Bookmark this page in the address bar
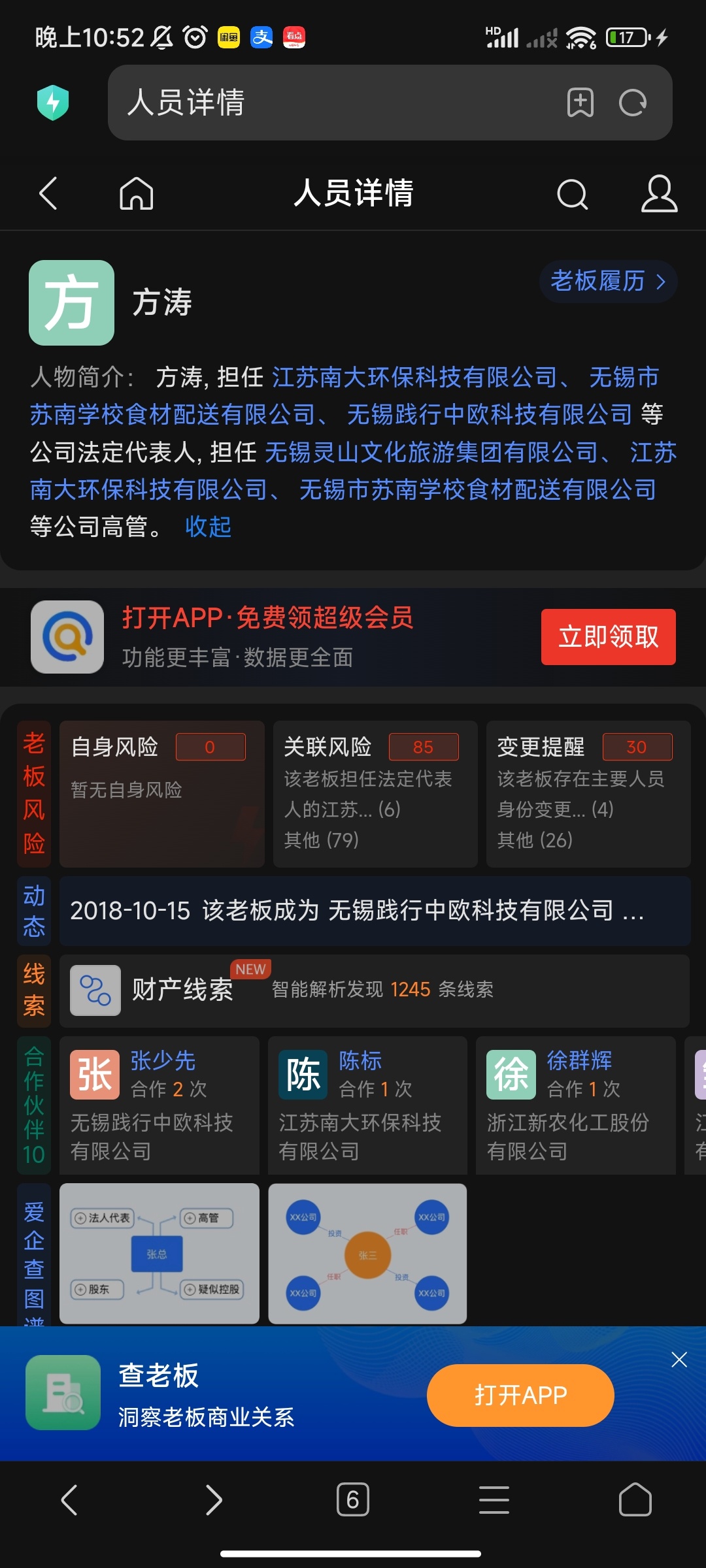Screen dimensions: 706x1568 tap(580, 103)
